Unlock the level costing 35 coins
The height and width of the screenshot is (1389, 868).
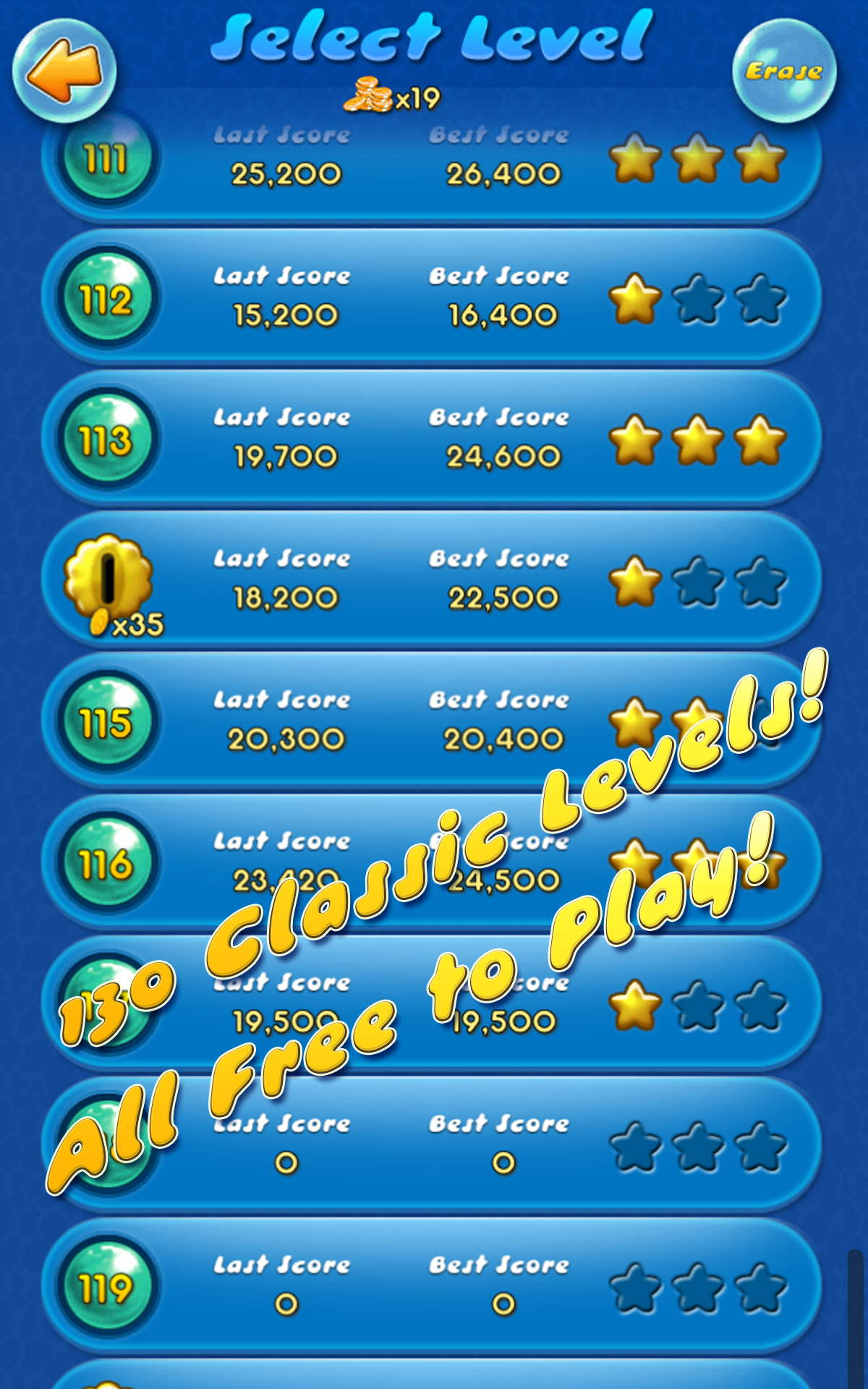coord(109,580)
